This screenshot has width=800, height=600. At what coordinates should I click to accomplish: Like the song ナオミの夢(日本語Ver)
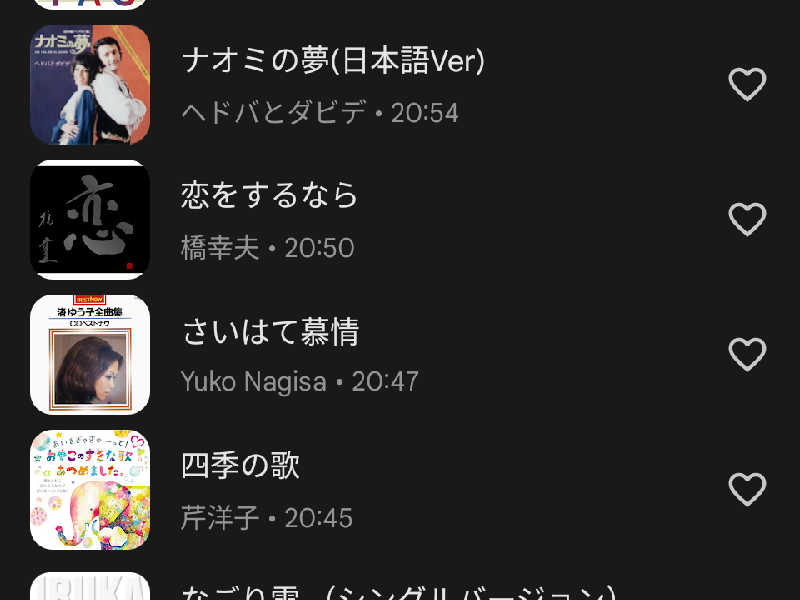pos(747,84)
